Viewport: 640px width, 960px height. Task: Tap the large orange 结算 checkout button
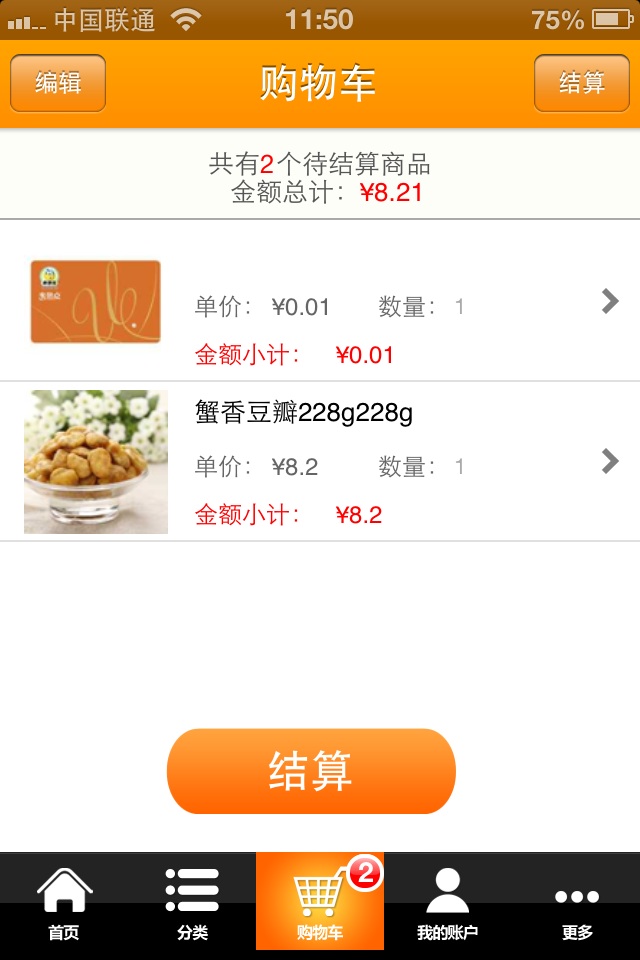coord(311,771)
